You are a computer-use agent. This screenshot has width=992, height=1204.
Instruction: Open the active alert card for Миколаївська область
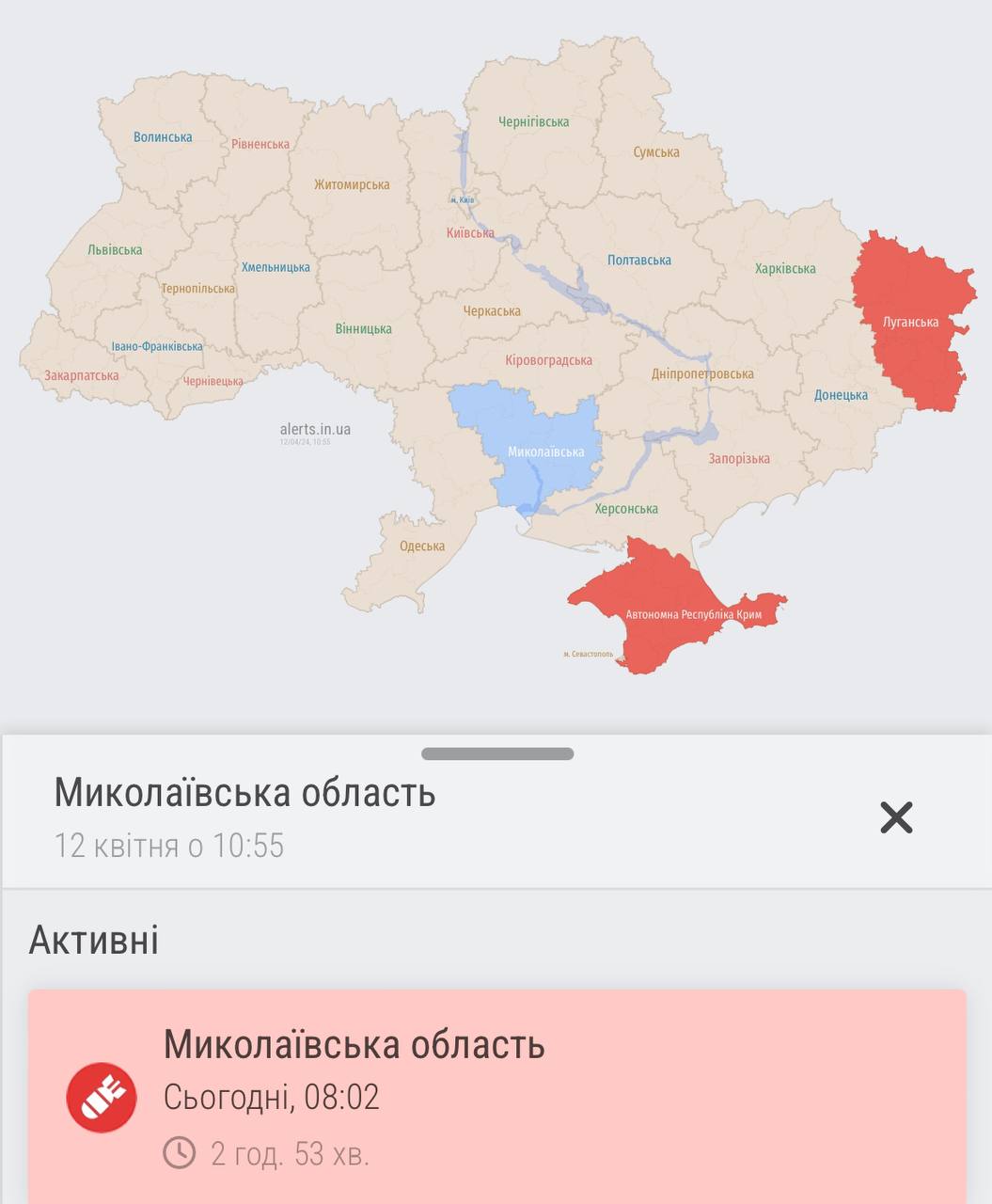496,1096
